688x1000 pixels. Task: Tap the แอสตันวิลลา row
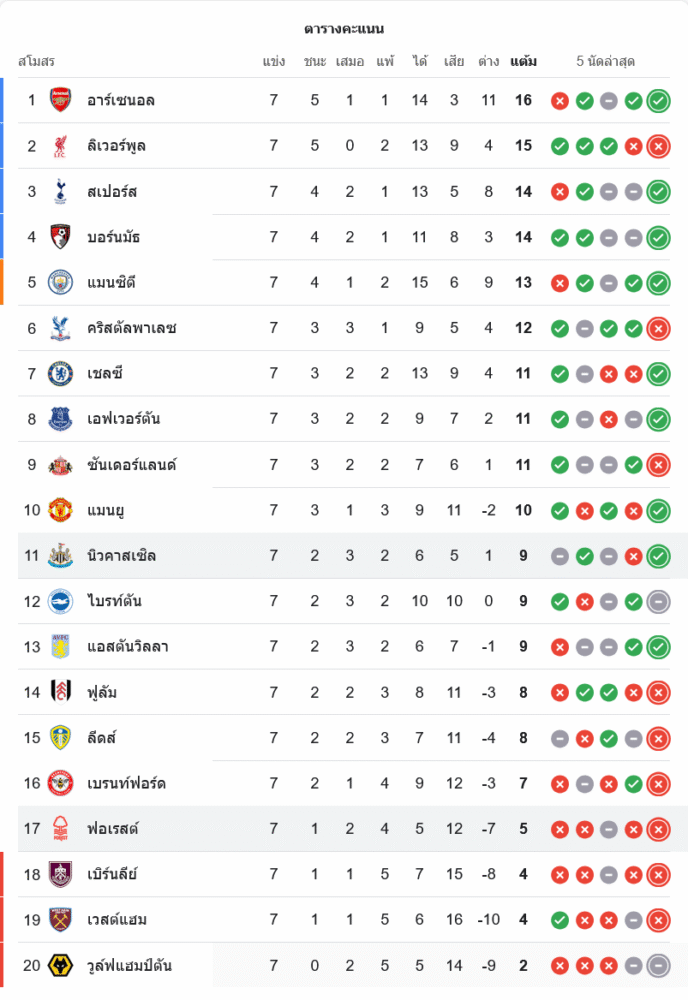[127, 646]
